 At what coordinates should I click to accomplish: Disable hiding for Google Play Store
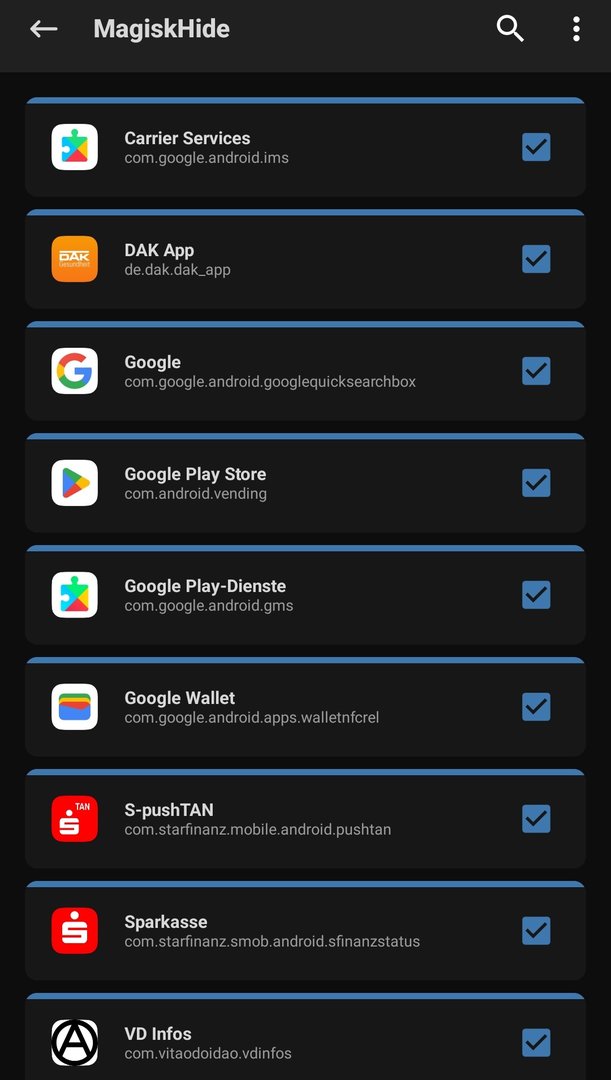click(x=536, y=484)
